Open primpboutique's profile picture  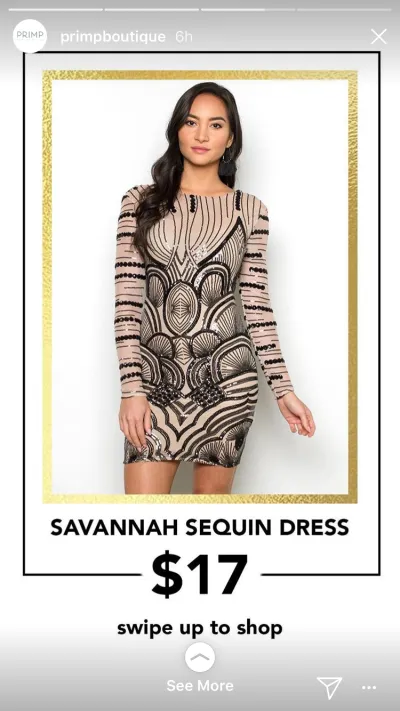click(30, 36)
